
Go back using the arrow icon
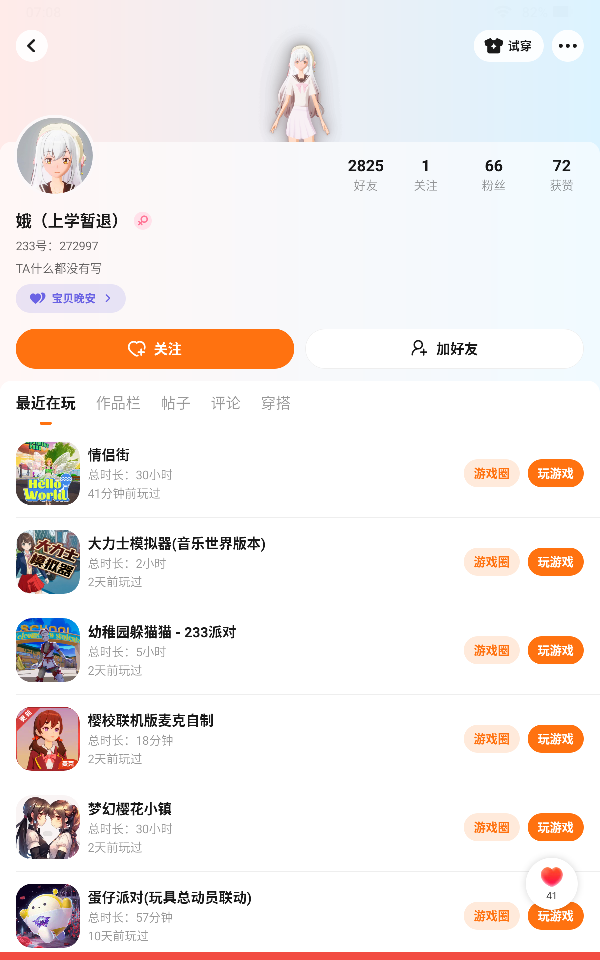tap(32, 46)
